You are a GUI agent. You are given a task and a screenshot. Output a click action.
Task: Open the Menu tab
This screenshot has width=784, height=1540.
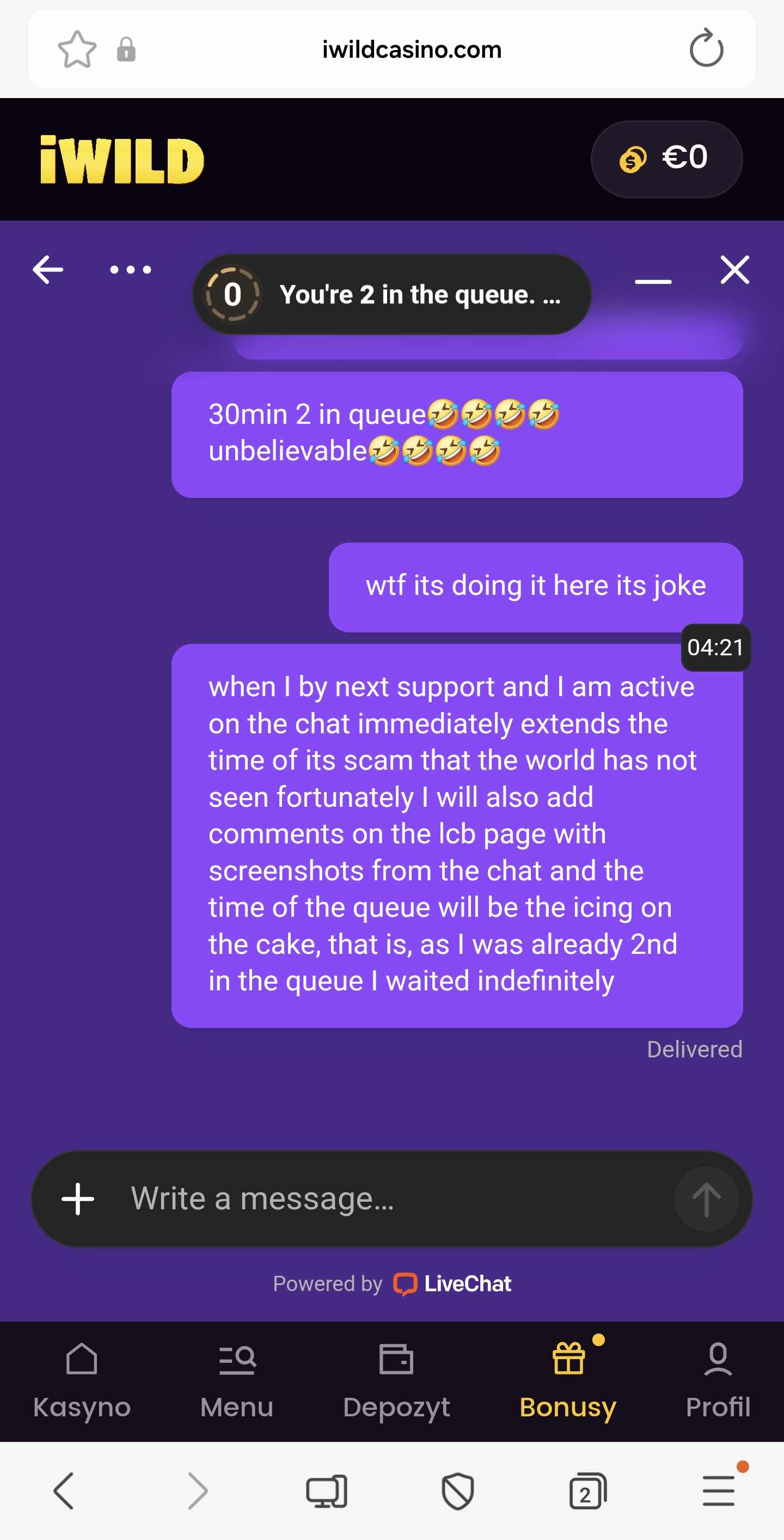(x=237, y=1381)
